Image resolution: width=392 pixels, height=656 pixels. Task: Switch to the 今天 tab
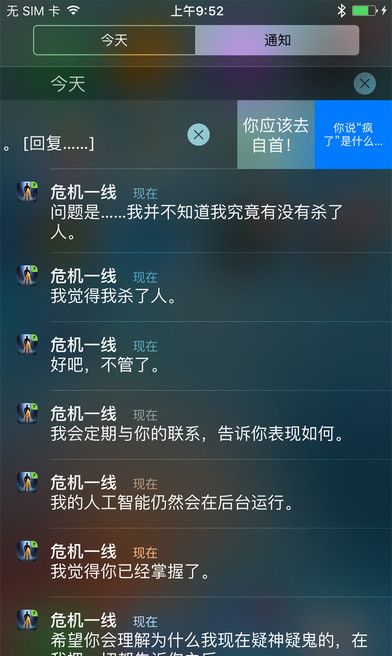click(x=114, y=40)
